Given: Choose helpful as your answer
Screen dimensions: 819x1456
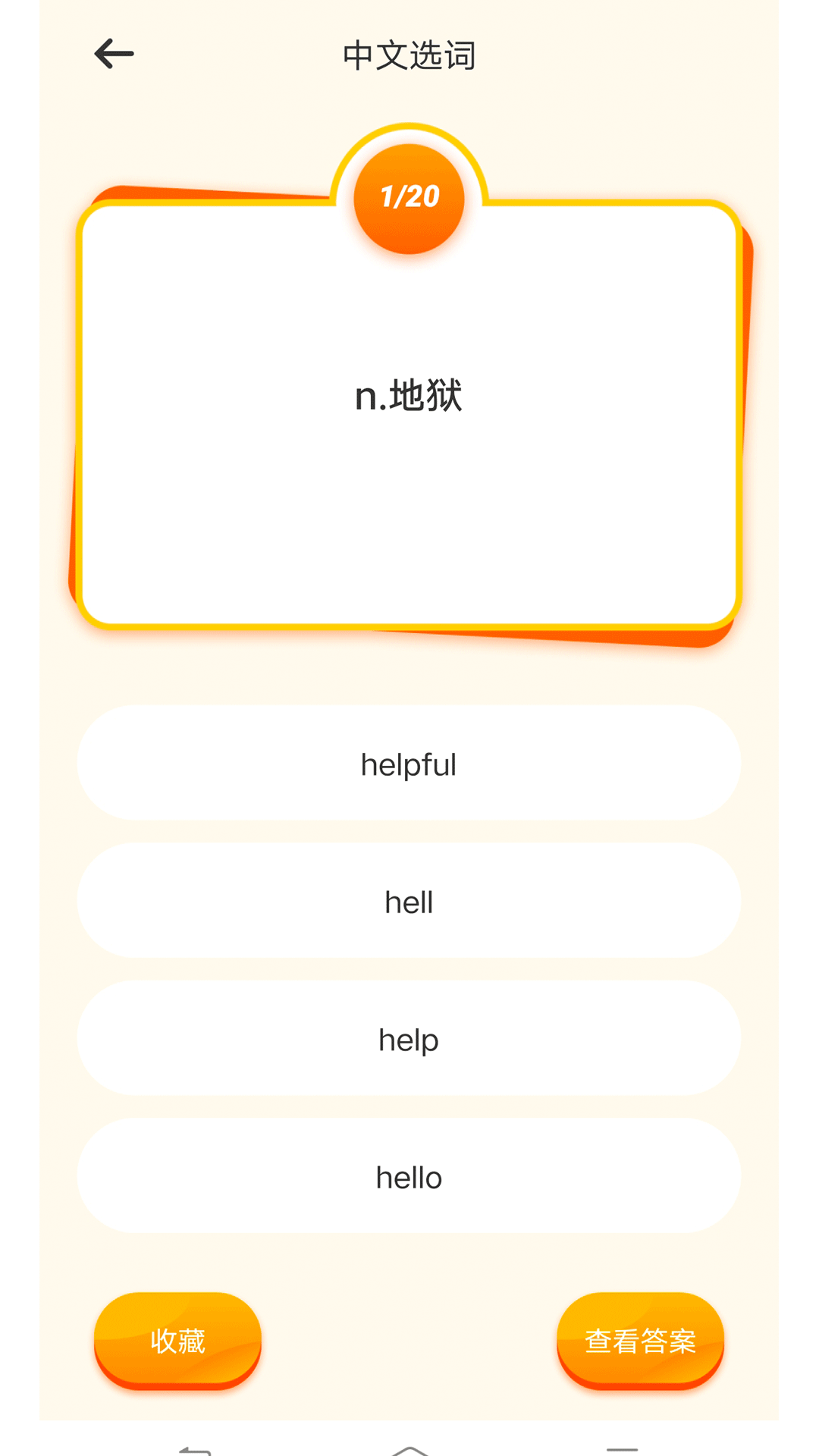Looking at the screenshot, I should click(x=409, y=764).
